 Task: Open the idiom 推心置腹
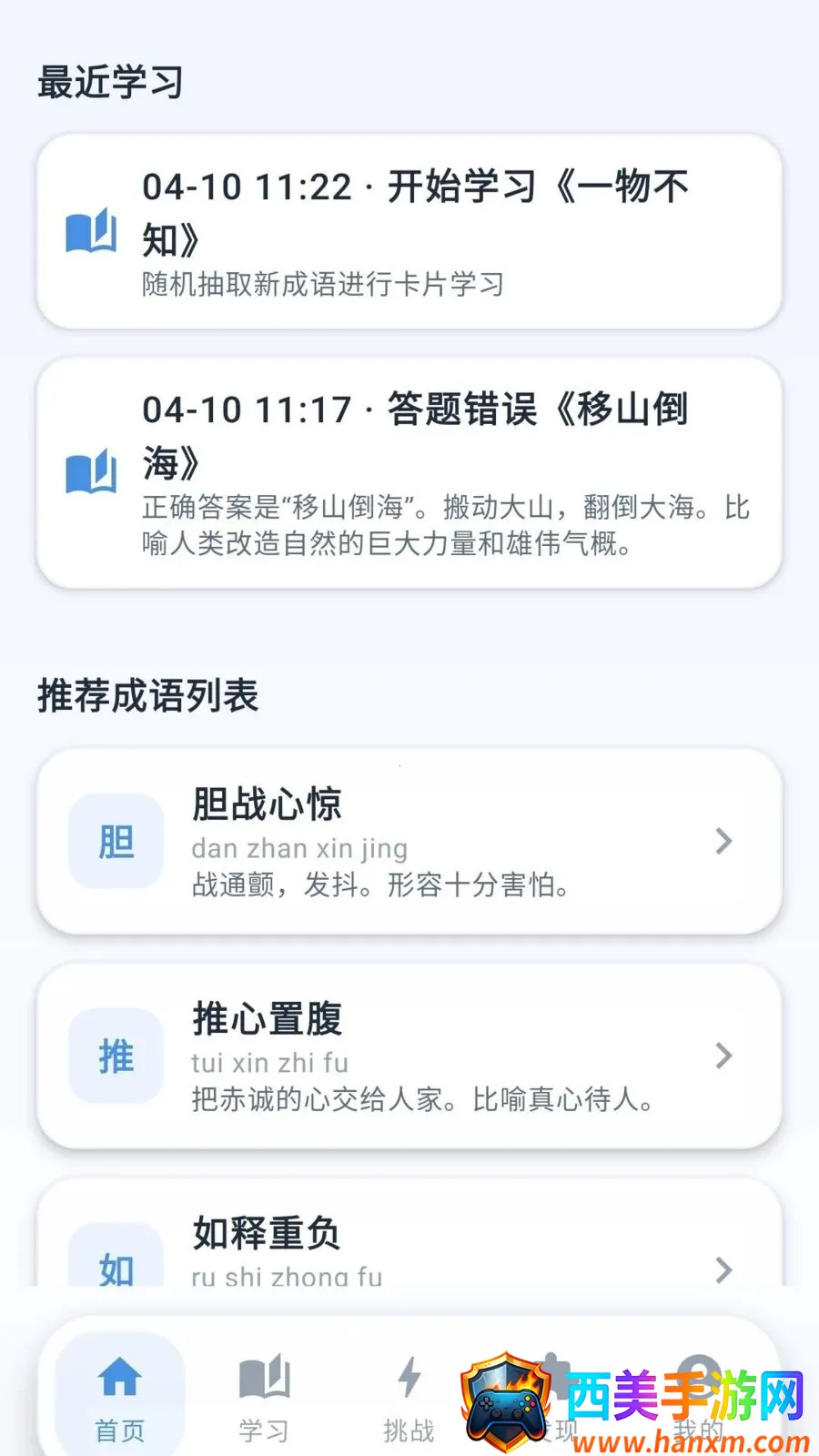pos(409,1056)
